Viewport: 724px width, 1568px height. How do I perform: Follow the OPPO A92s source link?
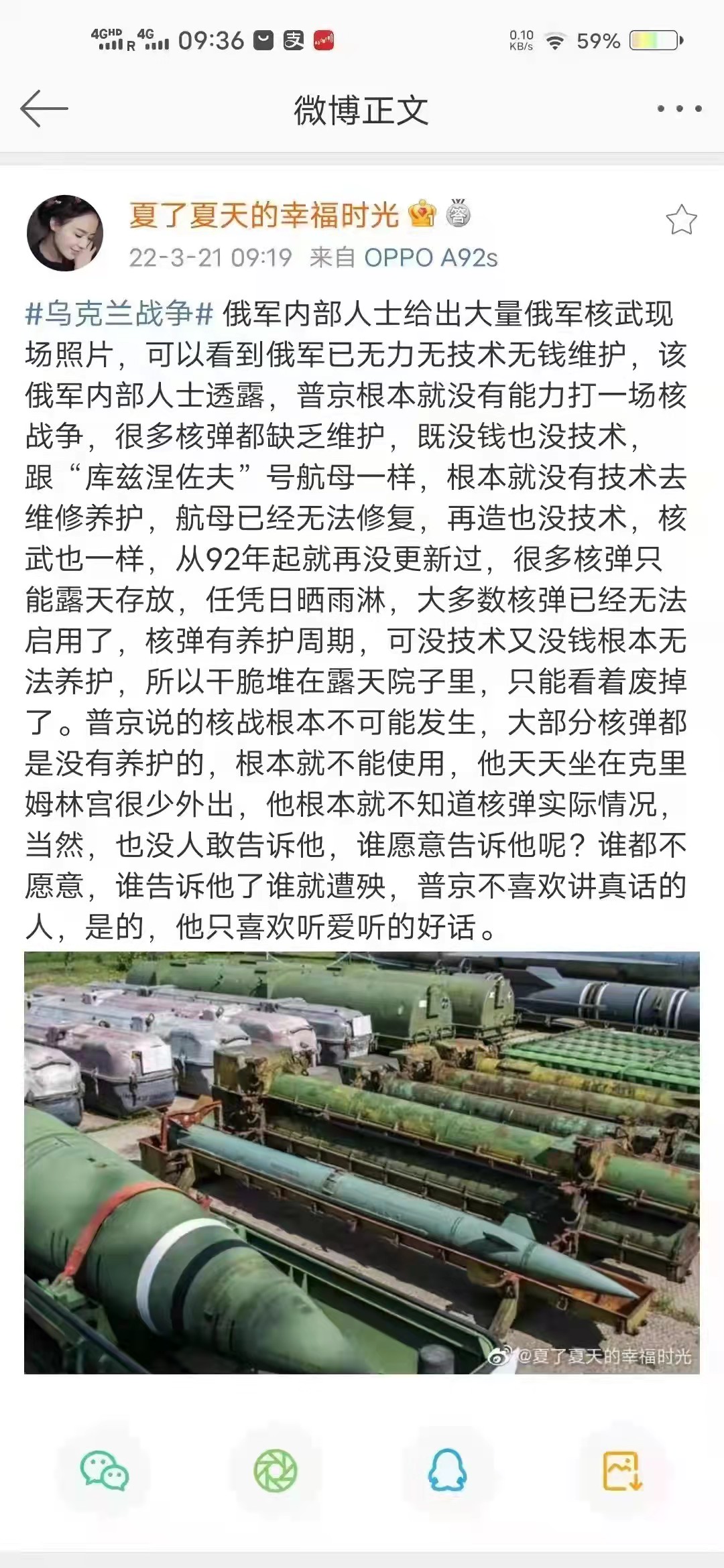click(430, 258)
